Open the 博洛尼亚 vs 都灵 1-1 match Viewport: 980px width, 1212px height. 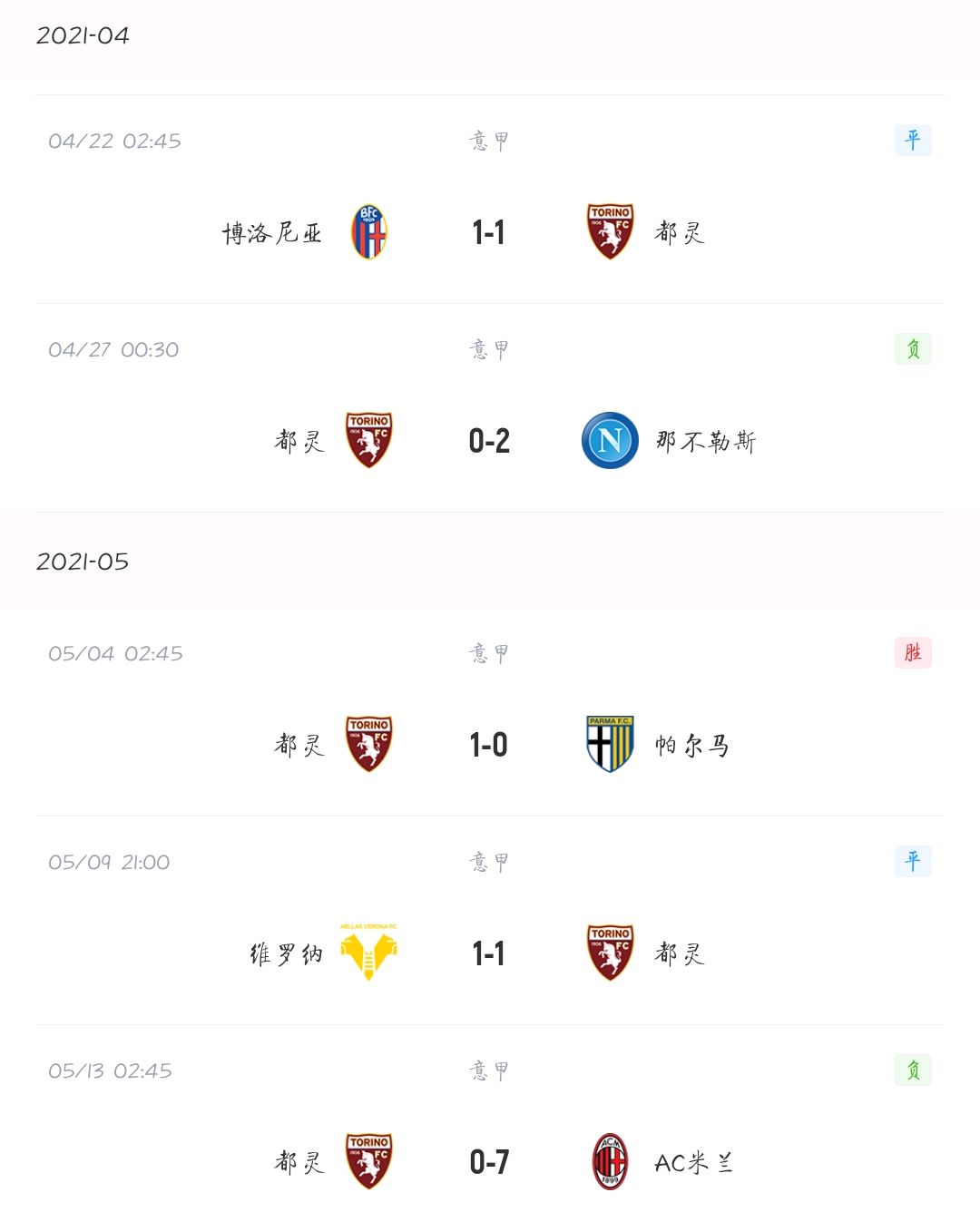[489, 232]
